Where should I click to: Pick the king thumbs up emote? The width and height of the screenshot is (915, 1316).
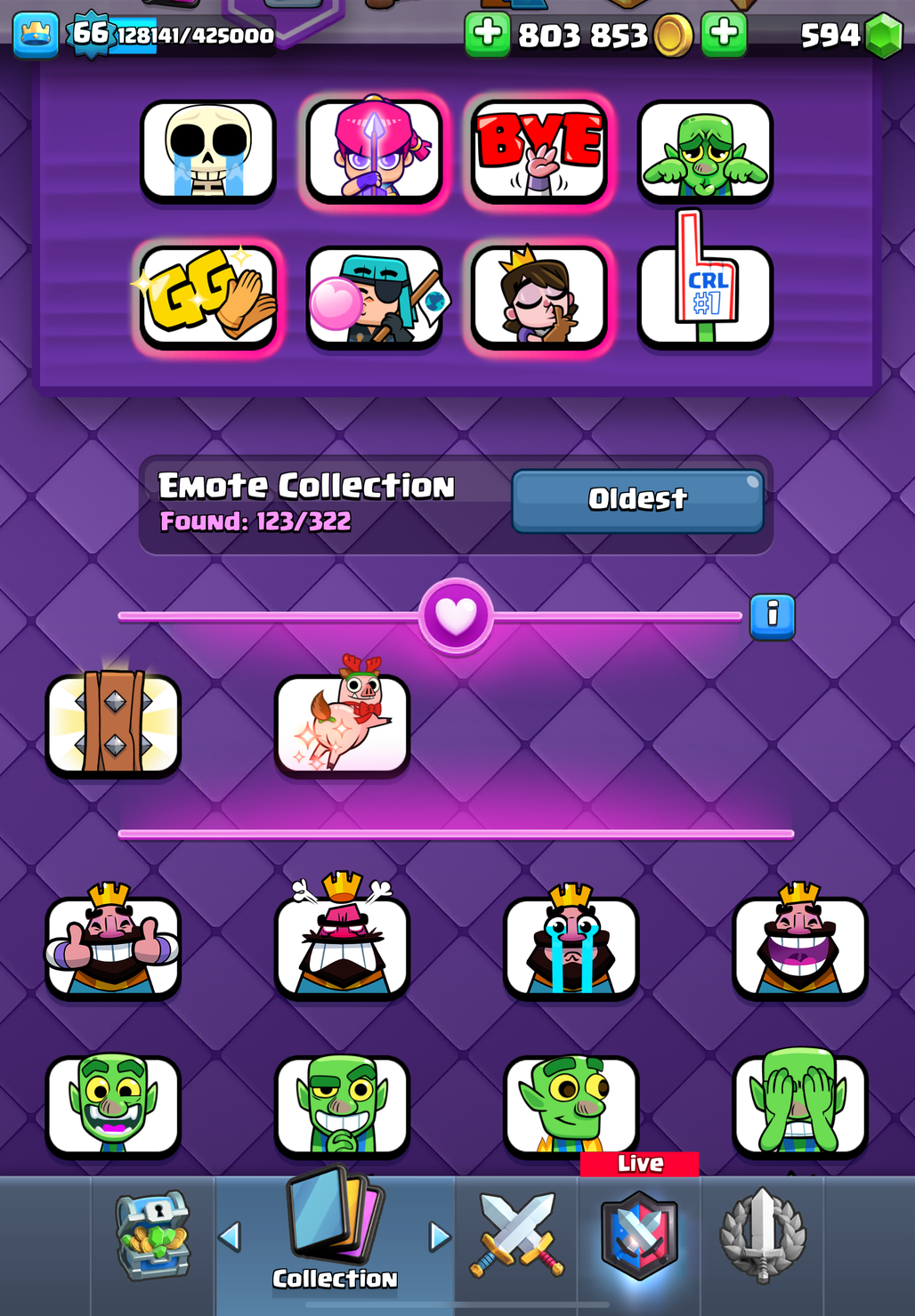[x=113, y=945]
